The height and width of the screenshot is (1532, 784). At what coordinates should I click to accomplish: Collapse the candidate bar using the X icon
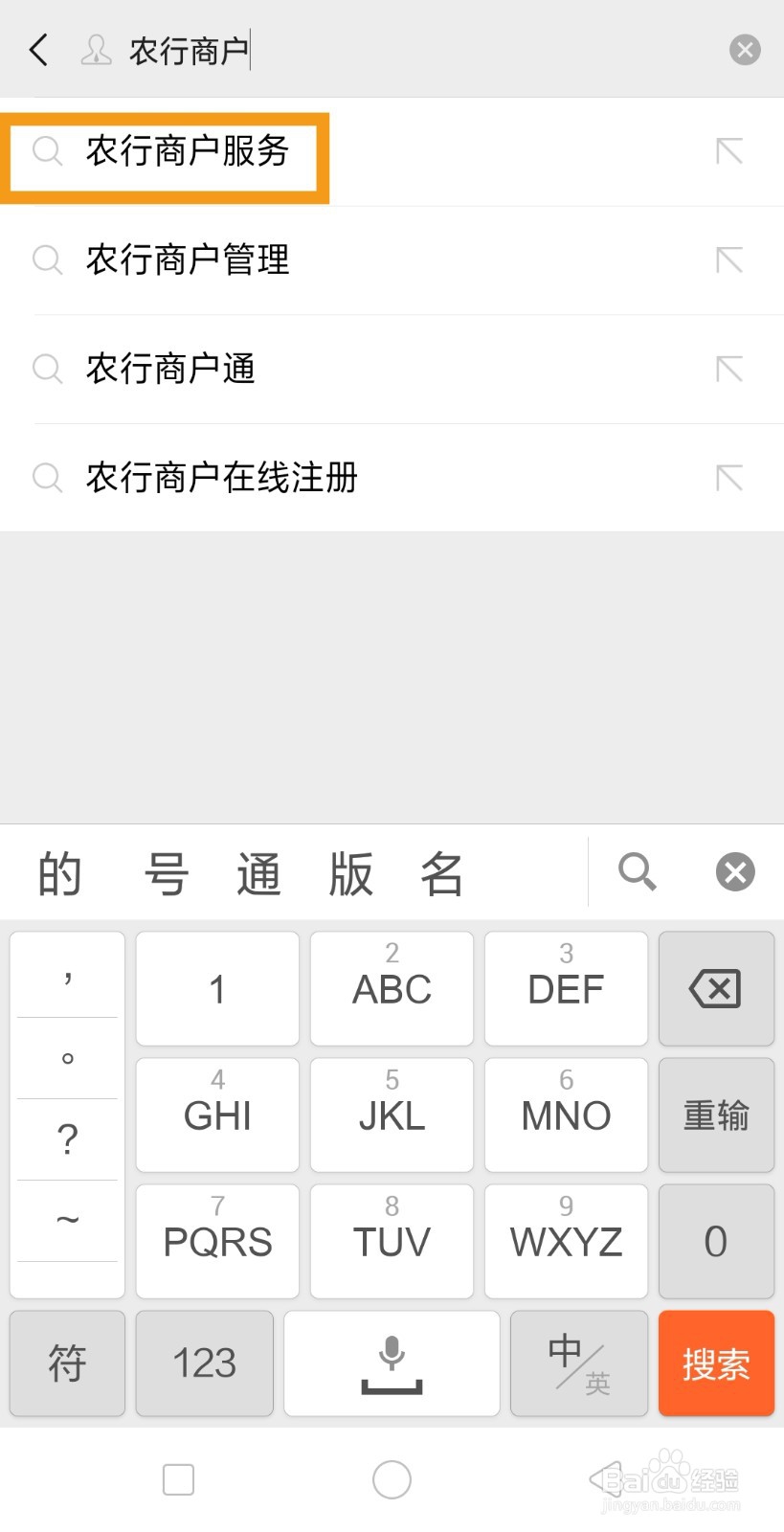(x=734, y=871)
